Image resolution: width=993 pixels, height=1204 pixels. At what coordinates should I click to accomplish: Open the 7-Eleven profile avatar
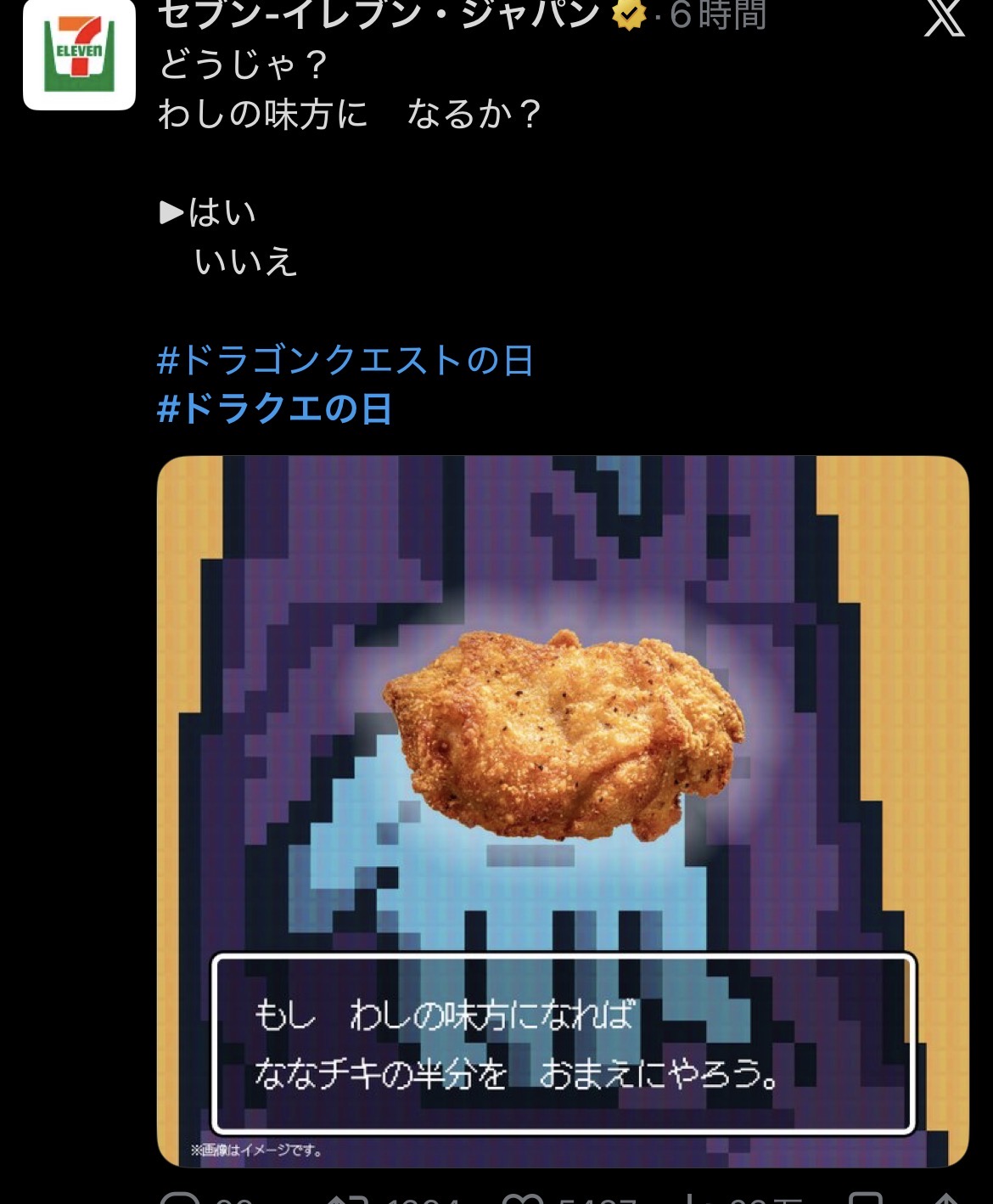[x=79, y=54]
